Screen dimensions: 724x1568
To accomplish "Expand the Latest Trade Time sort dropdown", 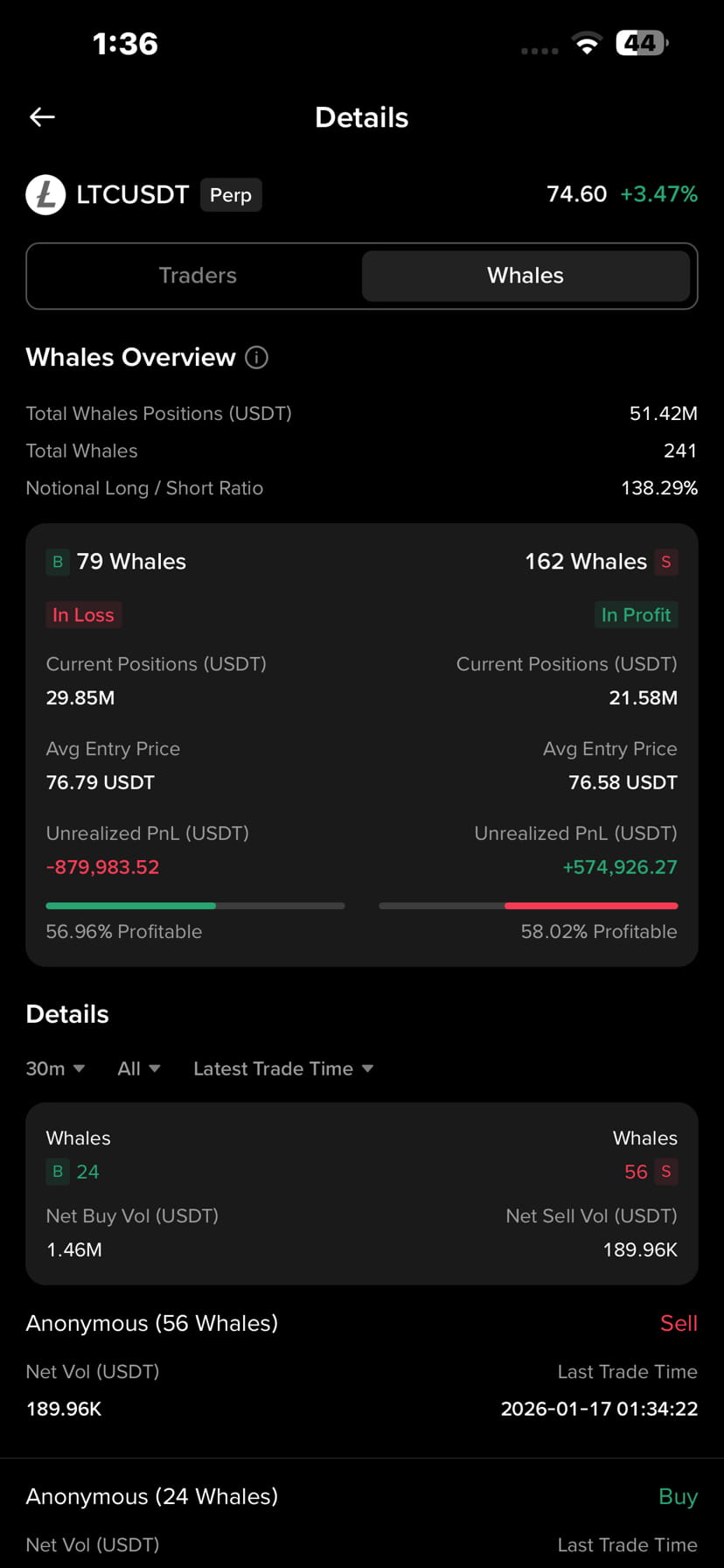I will click(x=282, y=1068).
